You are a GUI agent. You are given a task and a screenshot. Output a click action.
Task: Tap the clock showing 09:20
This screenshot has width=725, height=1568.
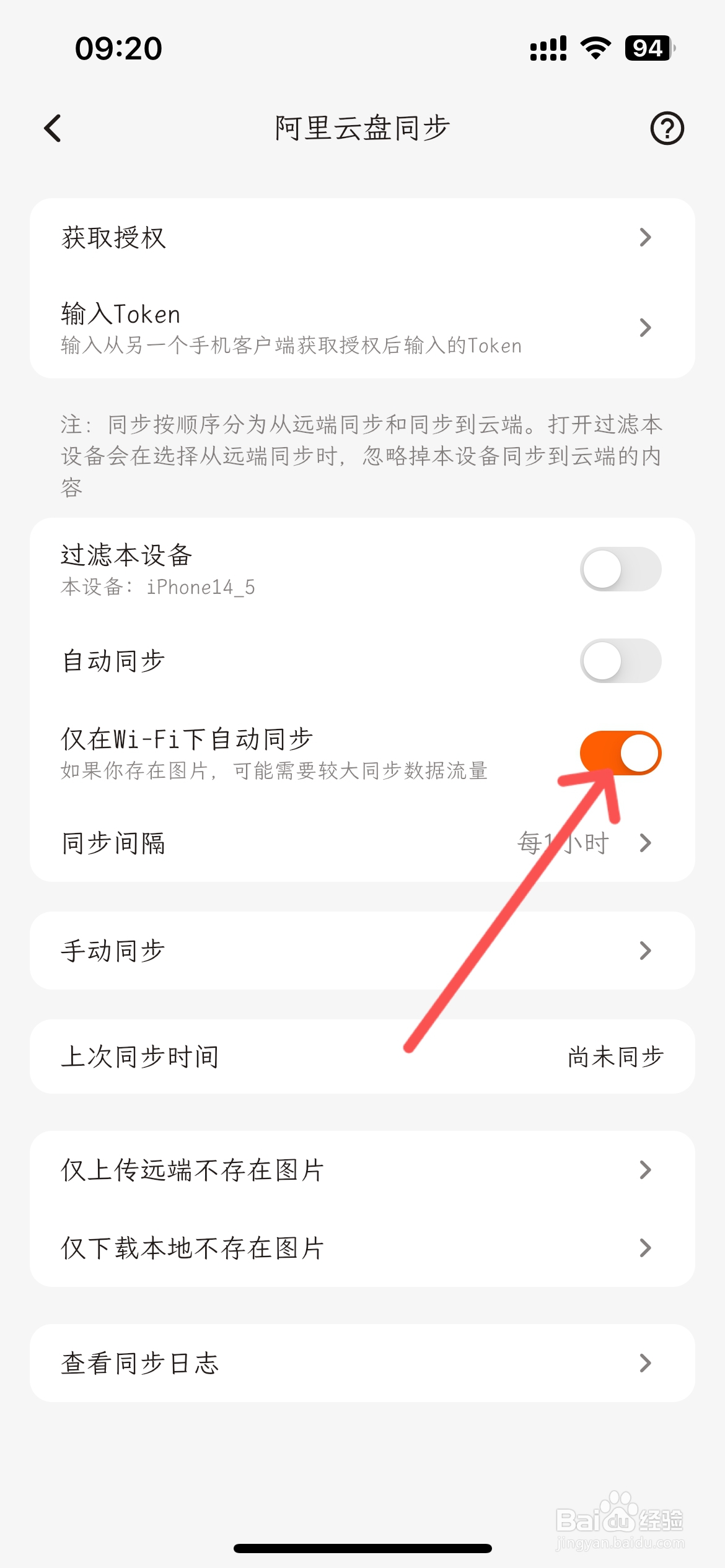click(119, 48)
